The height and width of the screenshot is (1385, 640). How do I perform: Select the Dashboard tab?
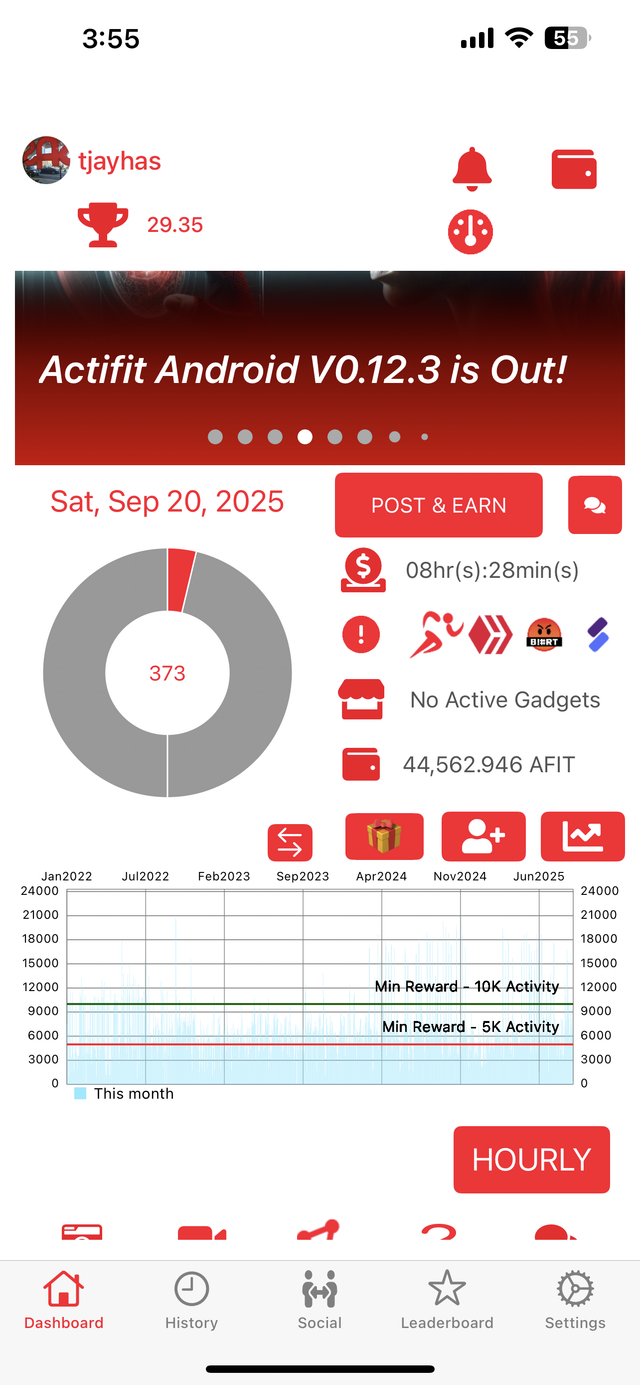[x=64, y=1301]
